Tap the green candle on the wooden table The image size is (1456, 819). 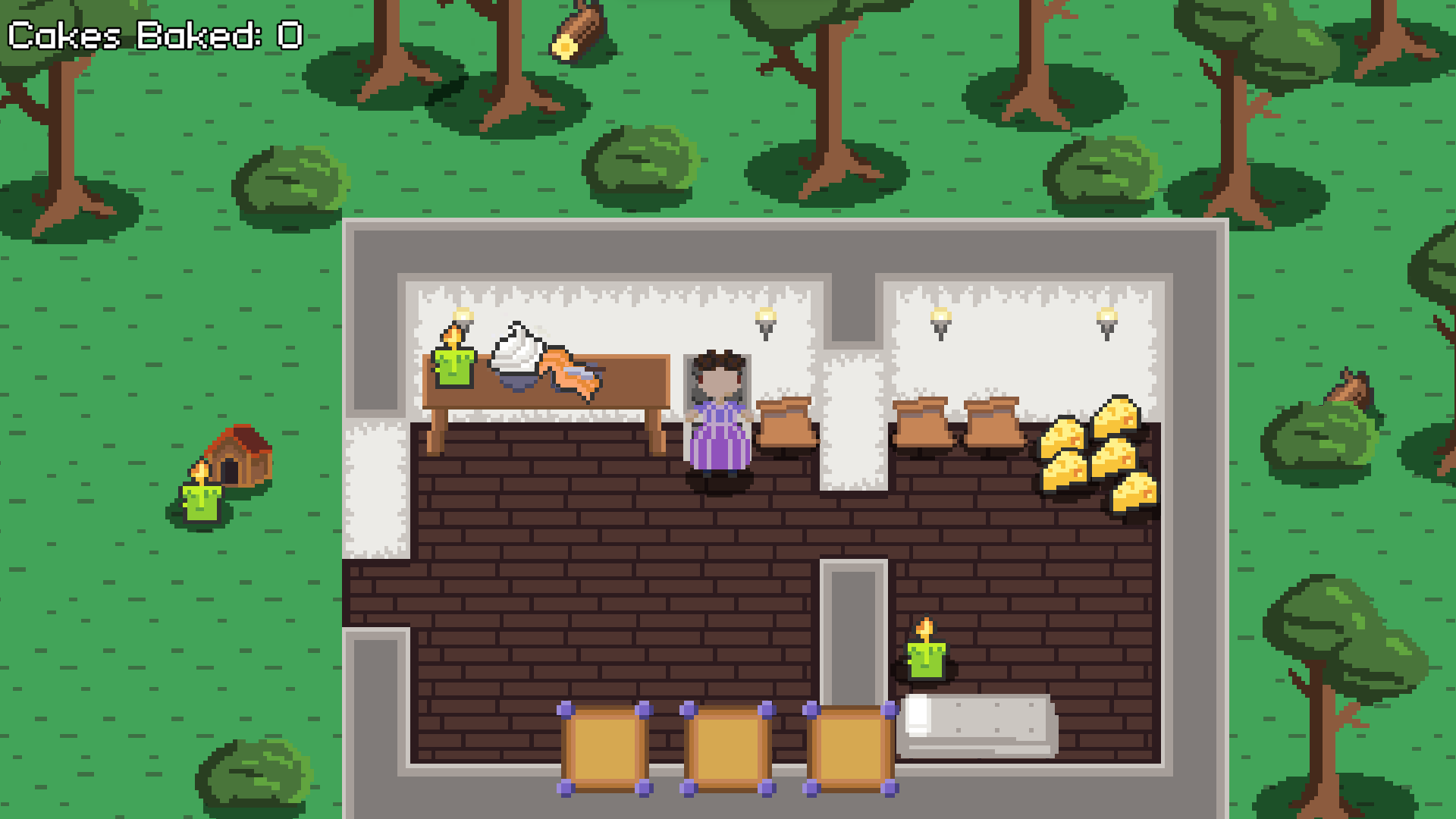coord(453,361)
